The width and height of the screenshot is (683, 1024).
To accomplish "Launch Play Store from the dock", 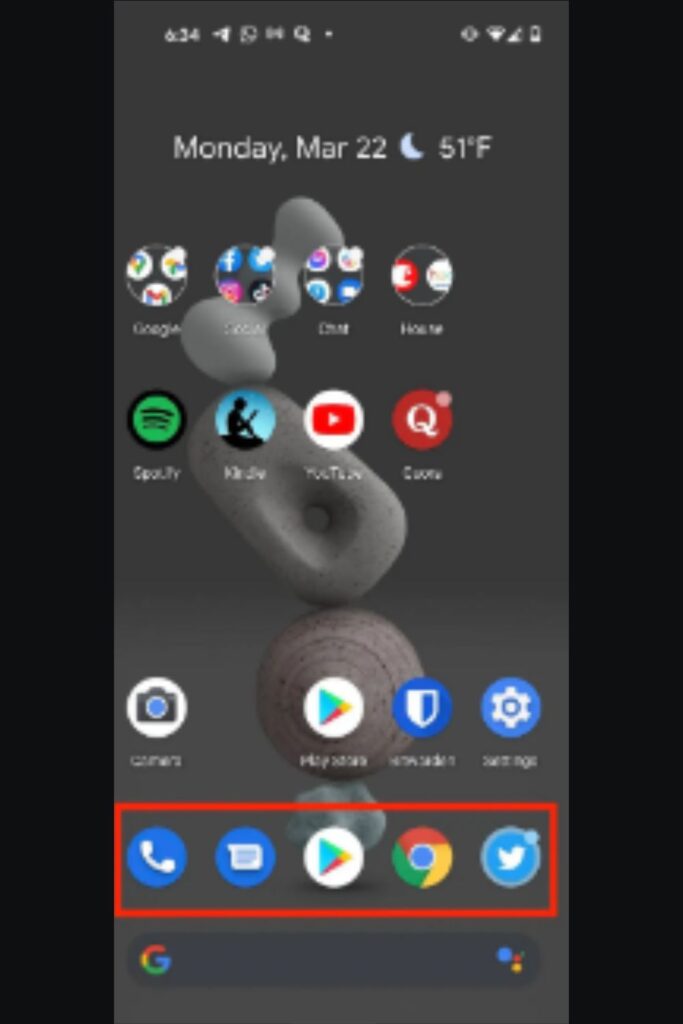I will (x=333, y=858).
